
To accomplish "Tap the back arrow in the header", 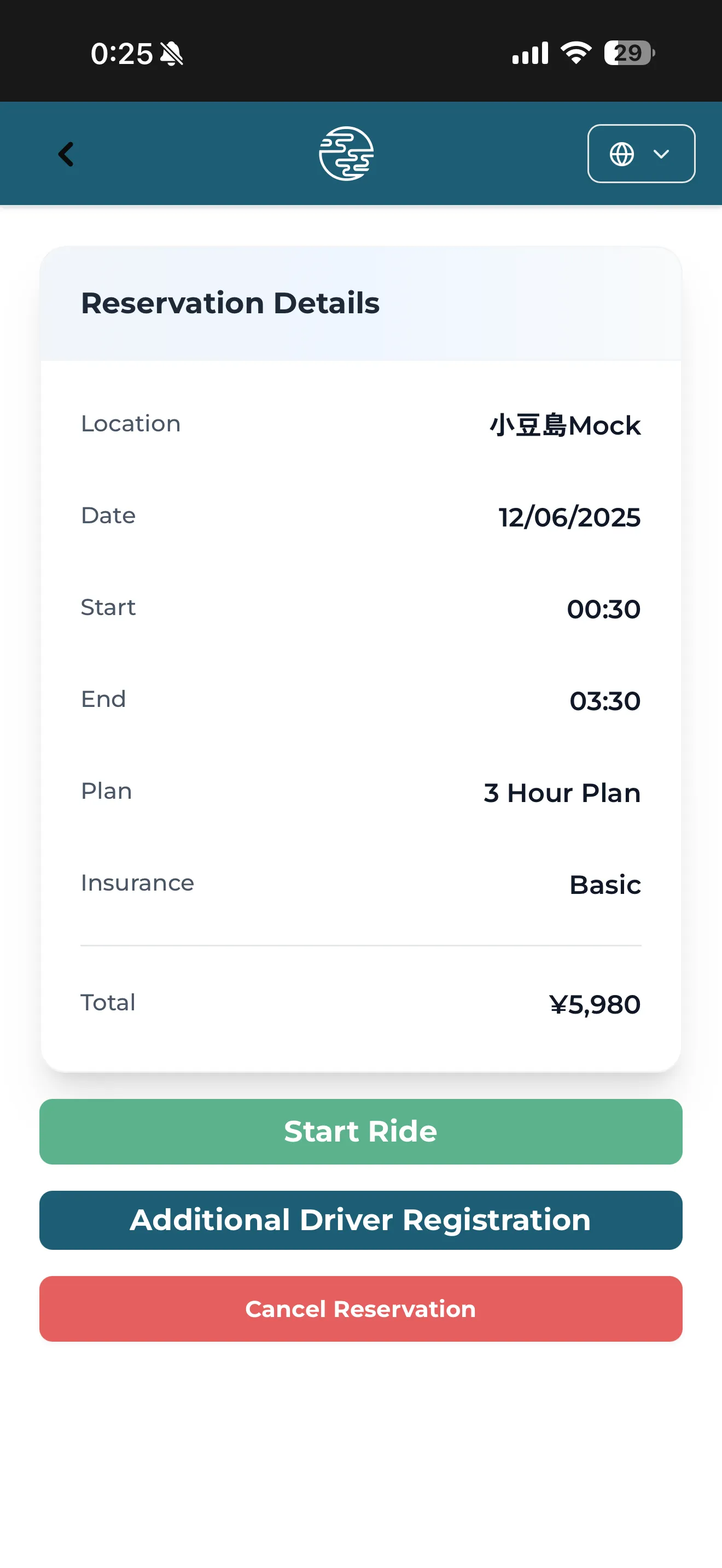I will [x=66, y=154].
